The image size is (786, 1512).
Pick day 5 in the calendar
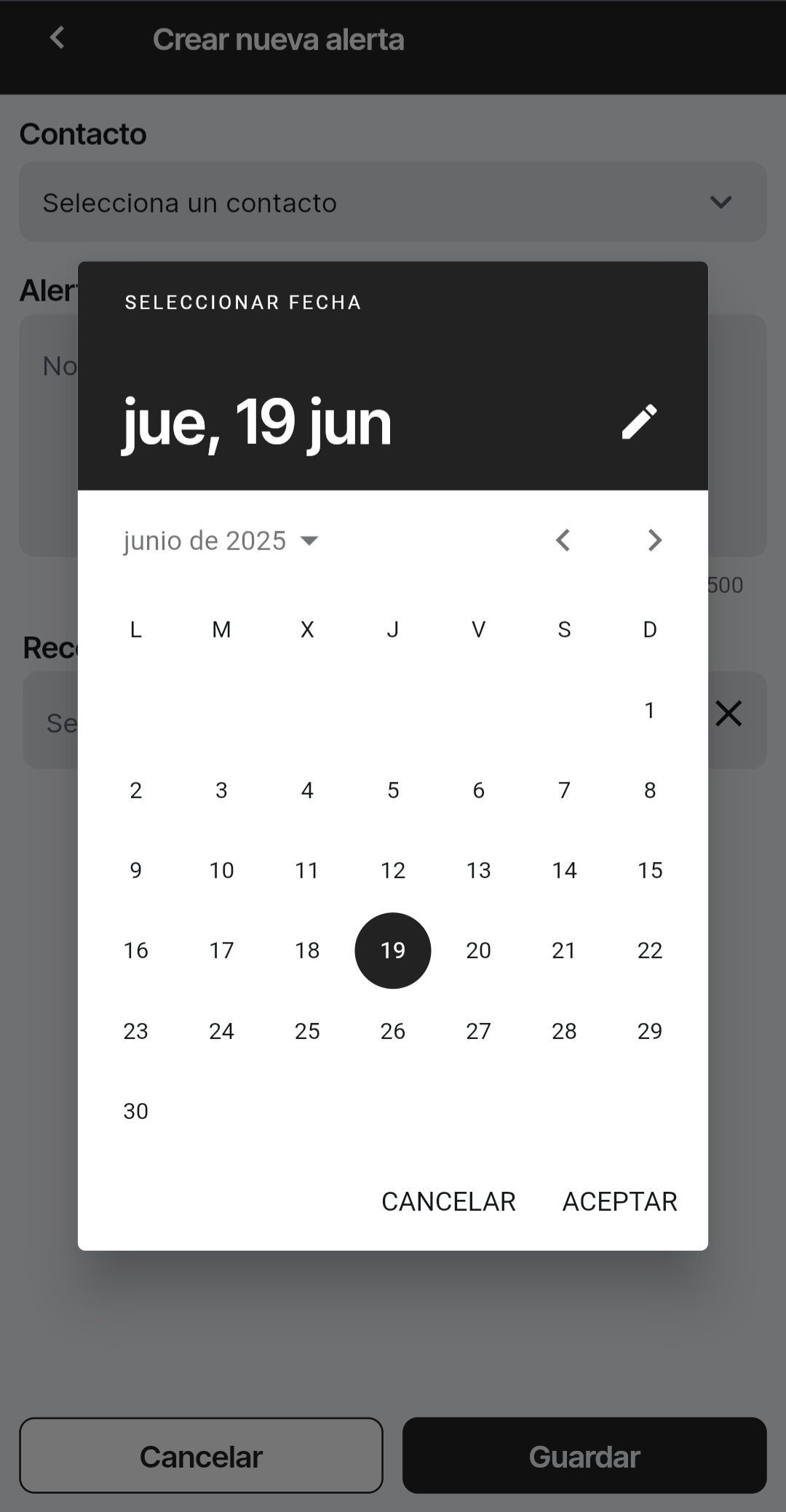(393, 790)
